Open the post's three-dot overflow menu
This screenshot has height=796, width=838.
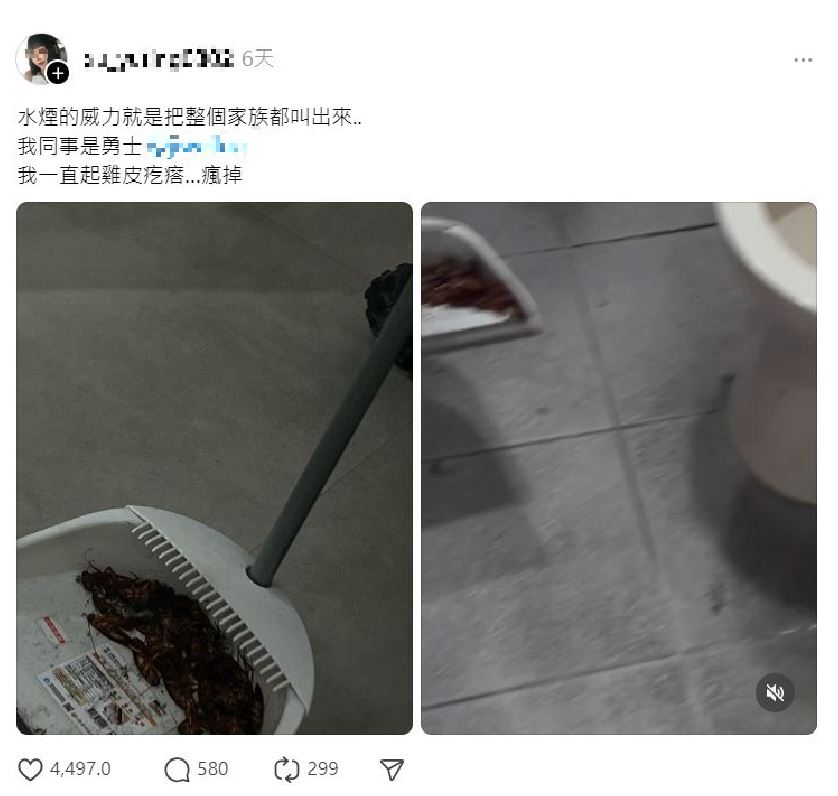click(802, 60)
